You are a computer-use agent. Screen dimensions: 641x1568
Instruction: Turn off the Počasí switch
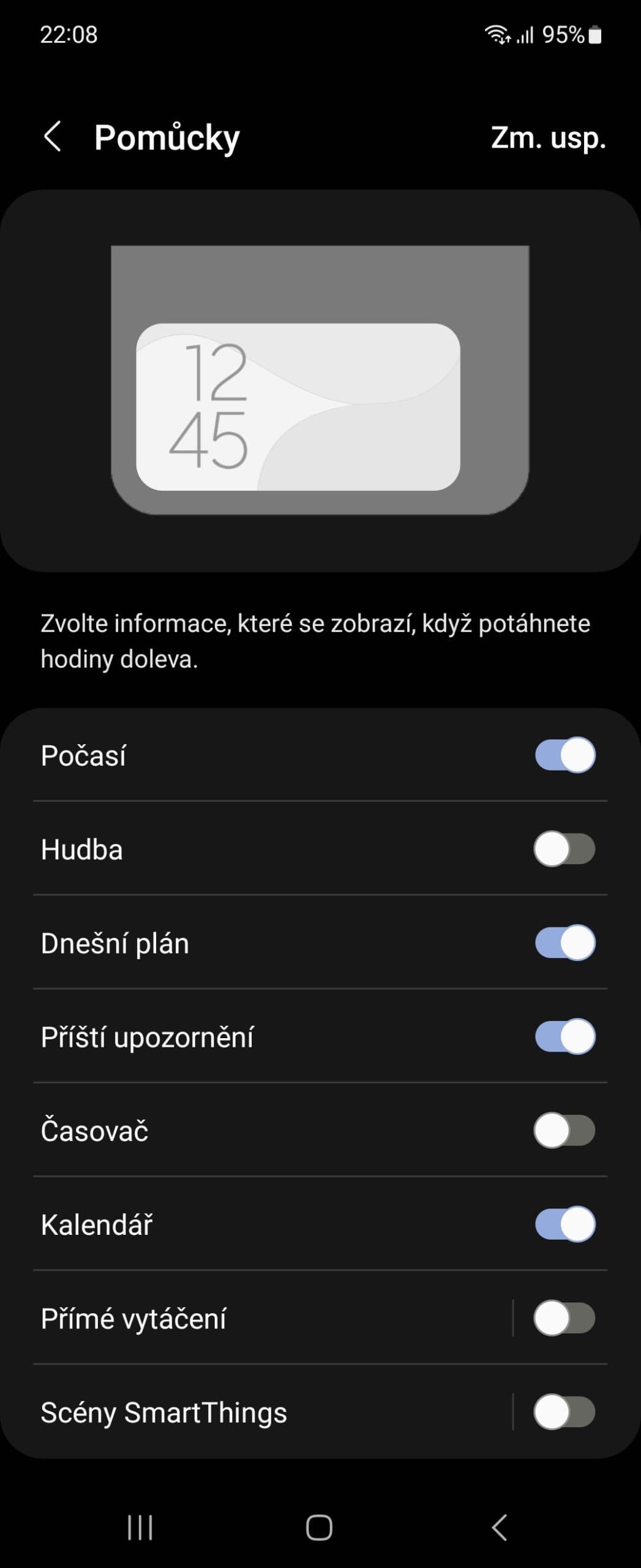click(x=564, y=755)
